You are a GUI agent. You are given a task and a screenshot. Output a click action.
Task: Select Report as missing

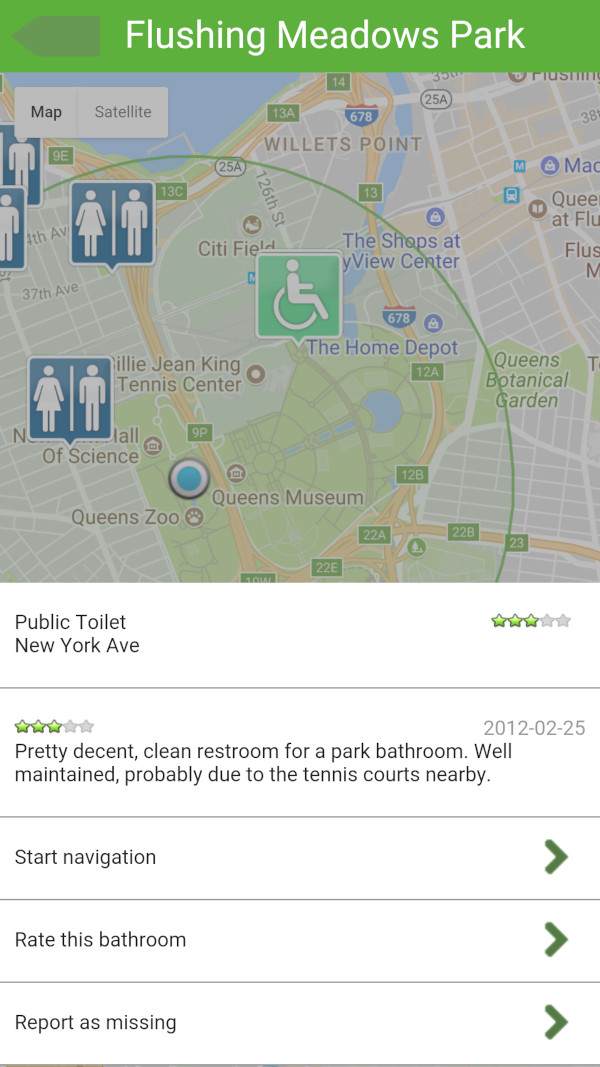pyautogui.click(x=300, y=1023)
